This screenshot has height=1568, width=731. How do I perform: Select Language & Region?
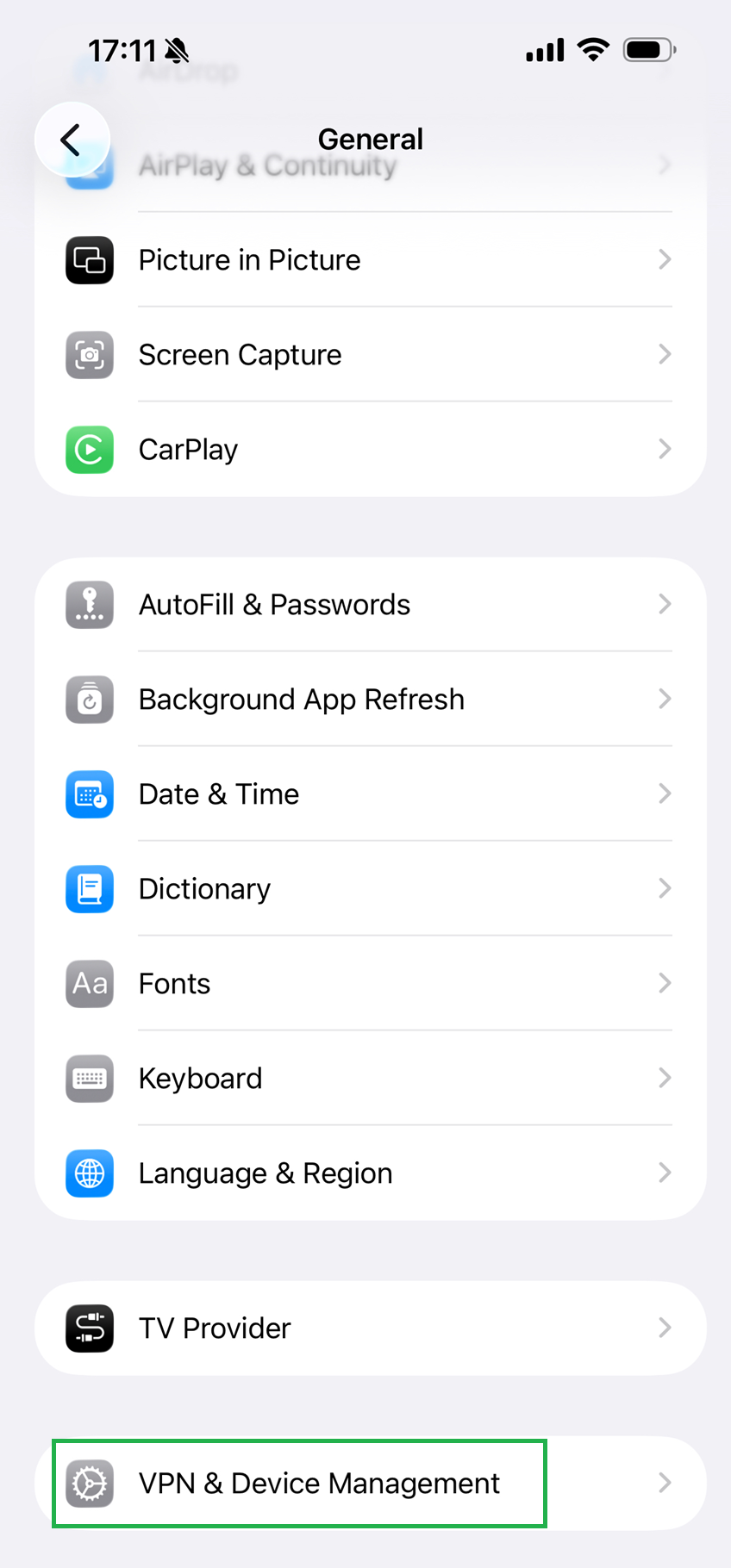click(371, 1173)
